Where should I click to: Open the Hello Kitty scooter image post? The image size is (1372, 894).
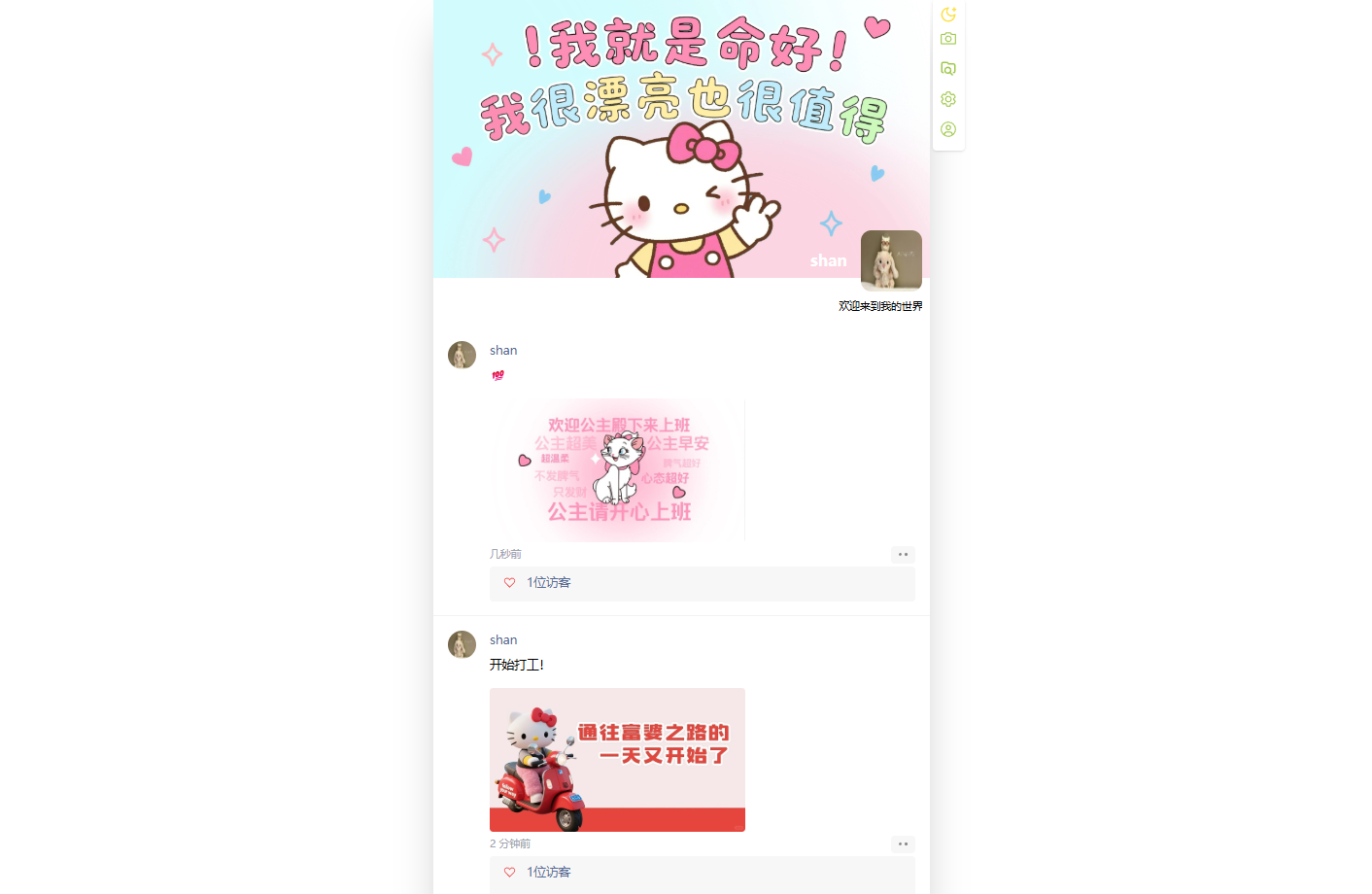tap(617, 760)
